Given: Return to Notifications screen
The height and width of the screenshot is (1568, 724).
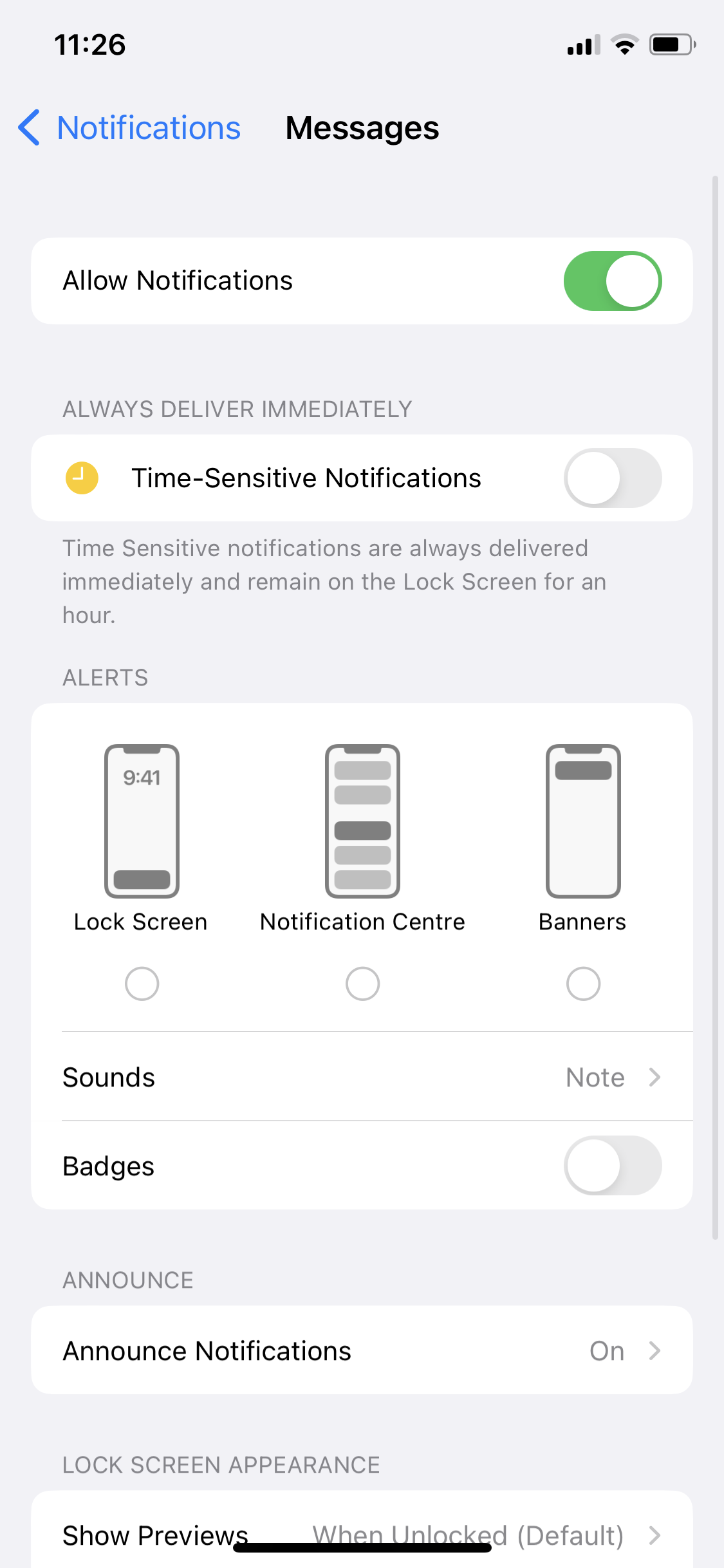Looking at the screenshot, I should tap(127, 127).
